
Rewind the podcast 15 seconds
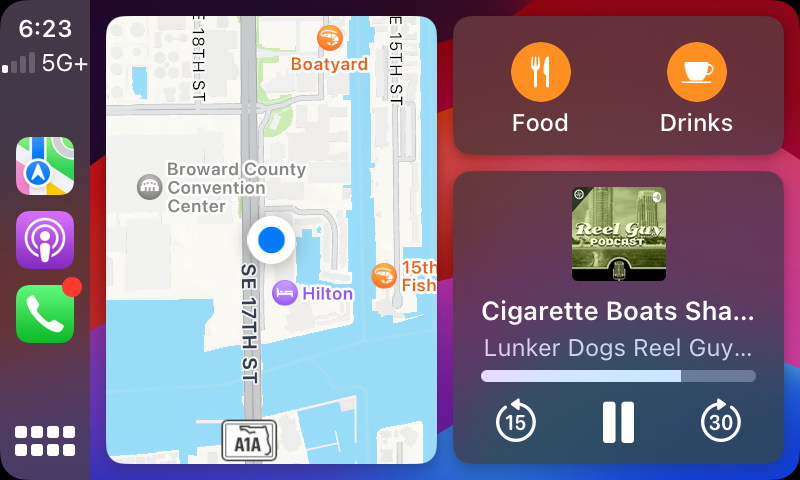(x=516, y=422)
